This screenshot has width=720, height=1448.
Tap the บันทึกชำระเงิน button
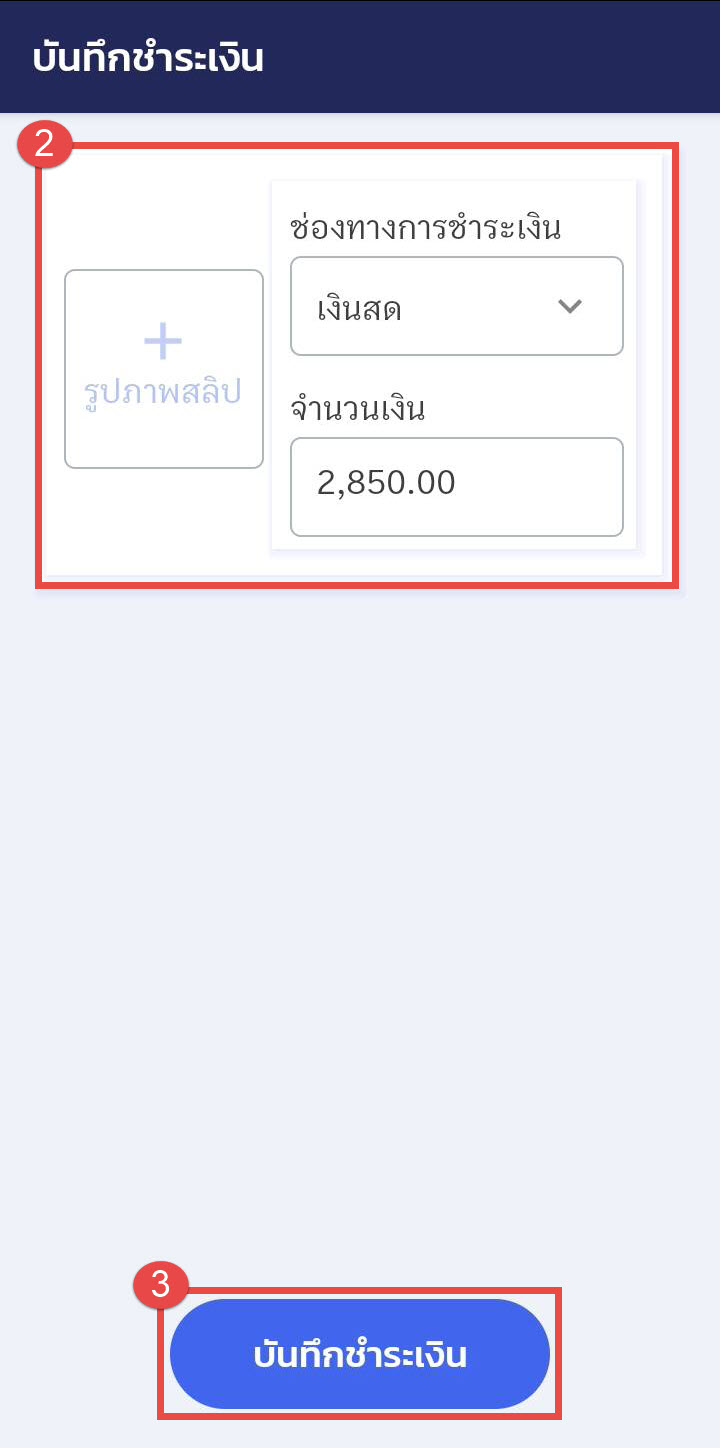coord(359,1354)
